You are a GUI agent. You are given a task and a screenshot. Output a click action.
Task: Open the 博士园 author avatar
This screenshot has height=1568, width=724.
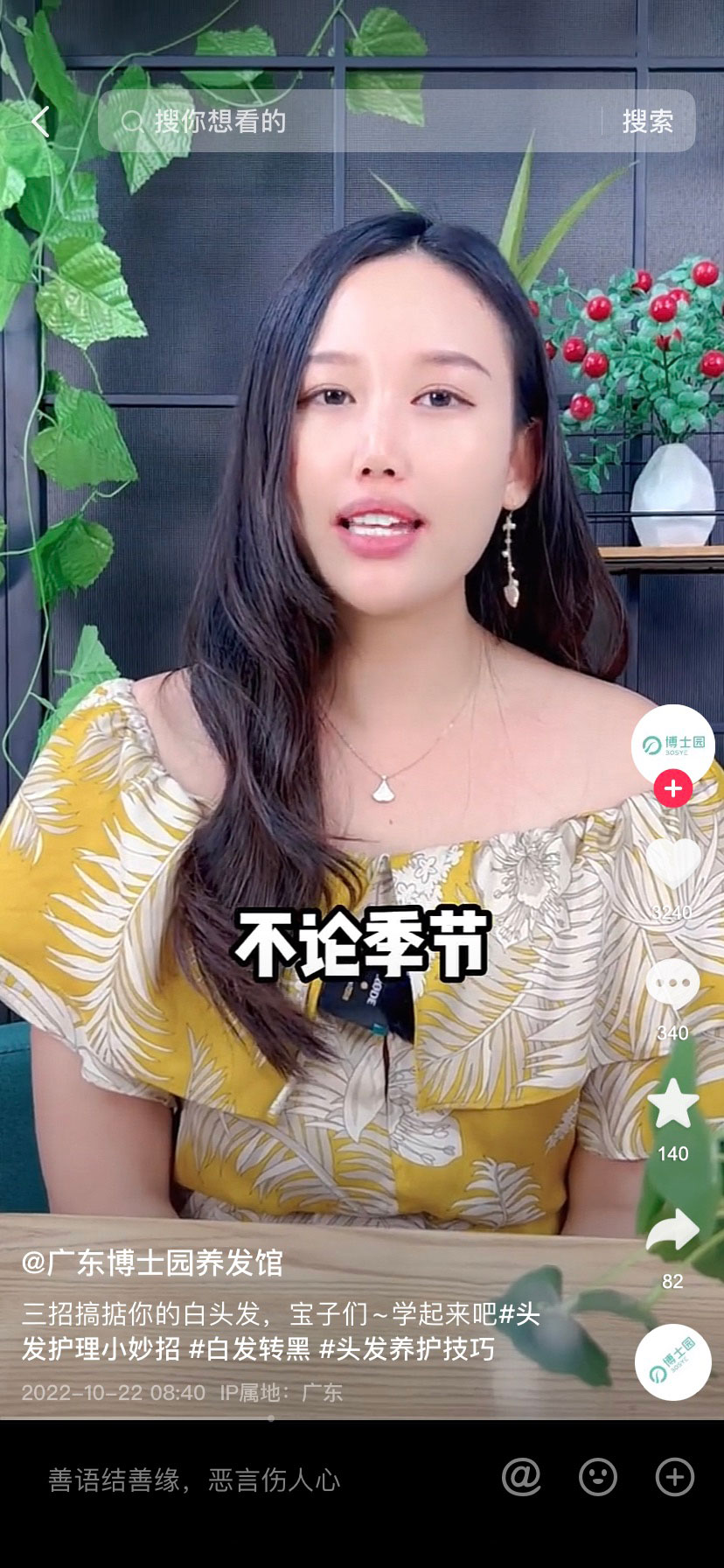pos(672,745)
